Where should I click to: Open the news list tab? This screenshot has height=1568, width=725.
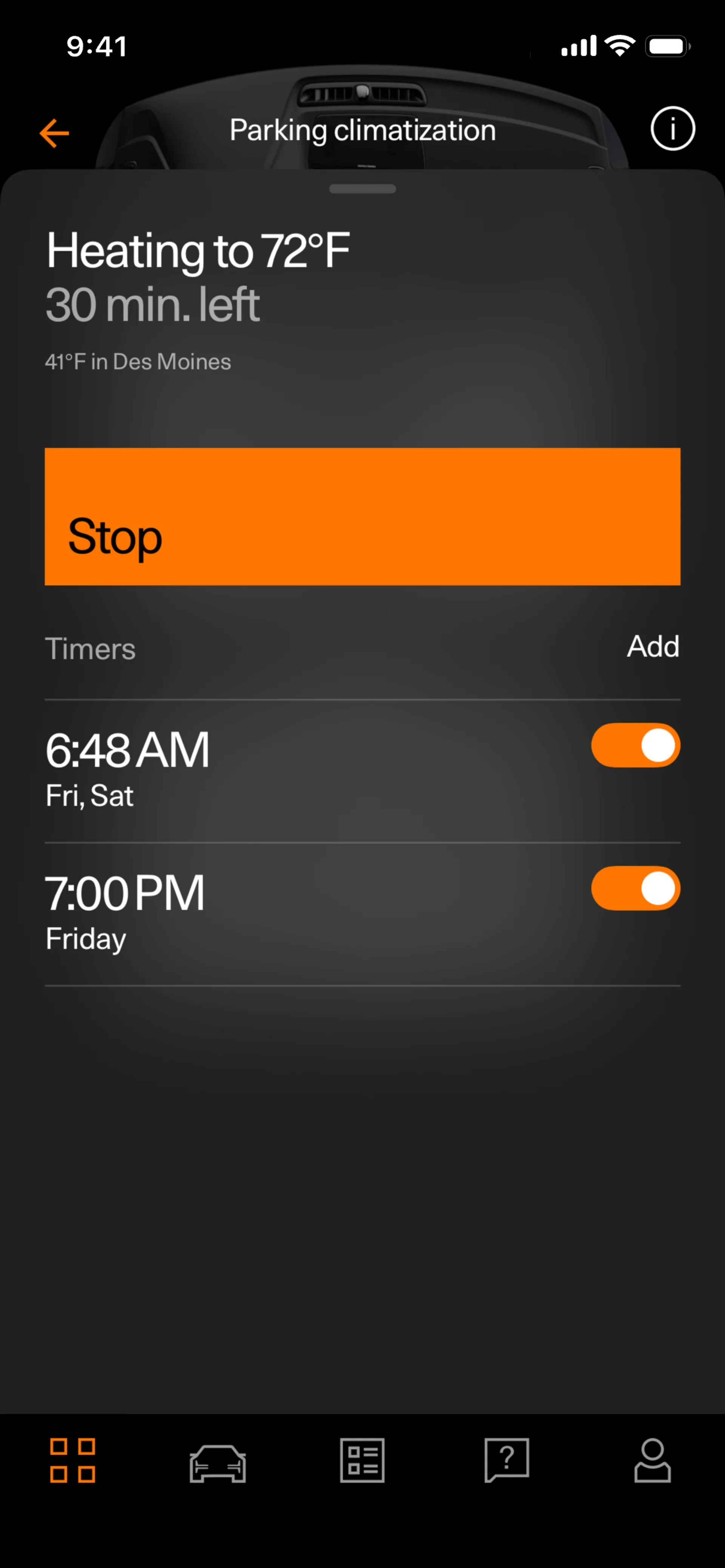[x=362, y=1460]
